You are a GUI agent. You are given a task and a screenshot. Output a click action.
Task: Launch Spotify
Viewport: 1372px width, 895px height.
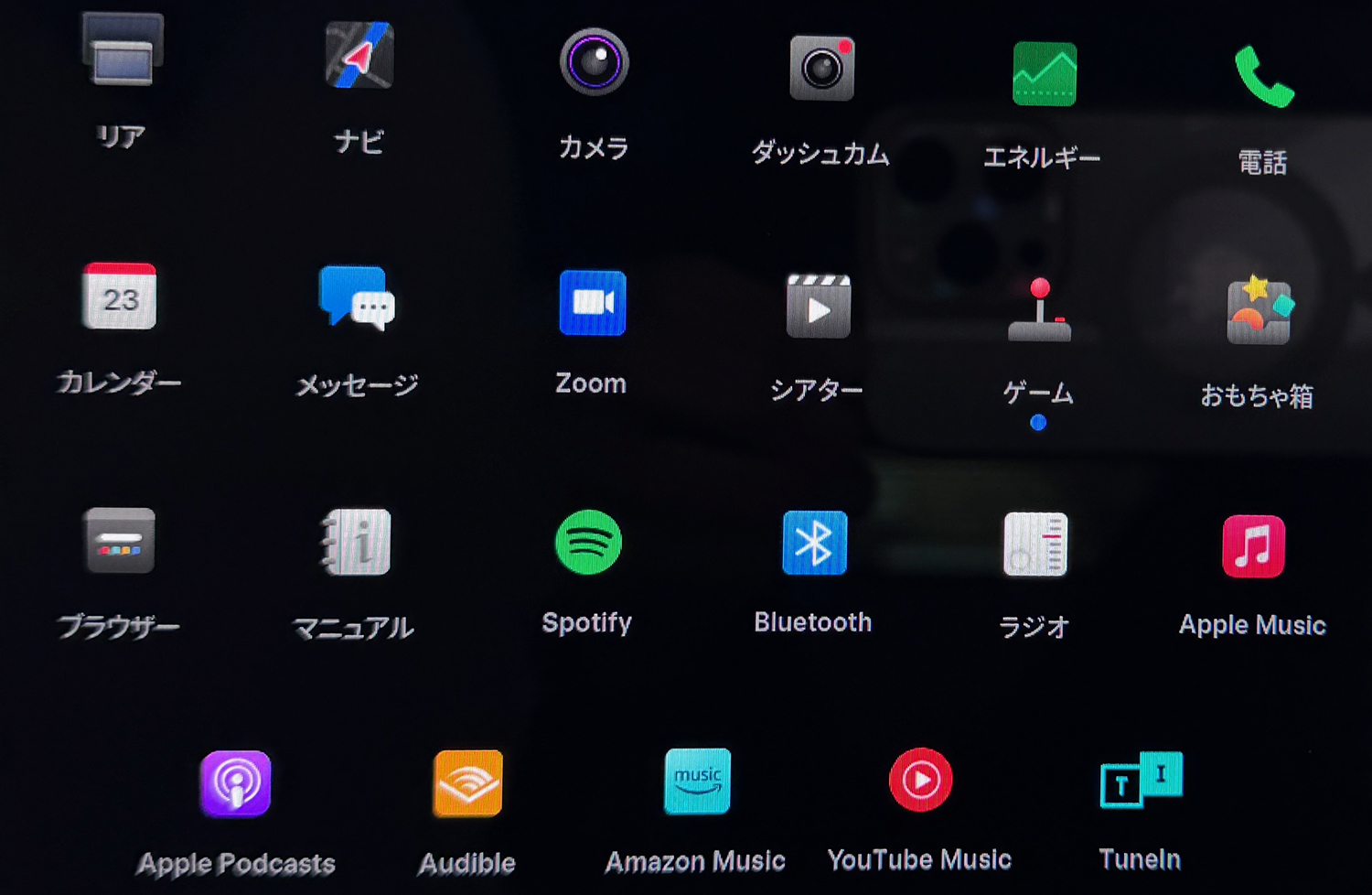coord(588,543)
